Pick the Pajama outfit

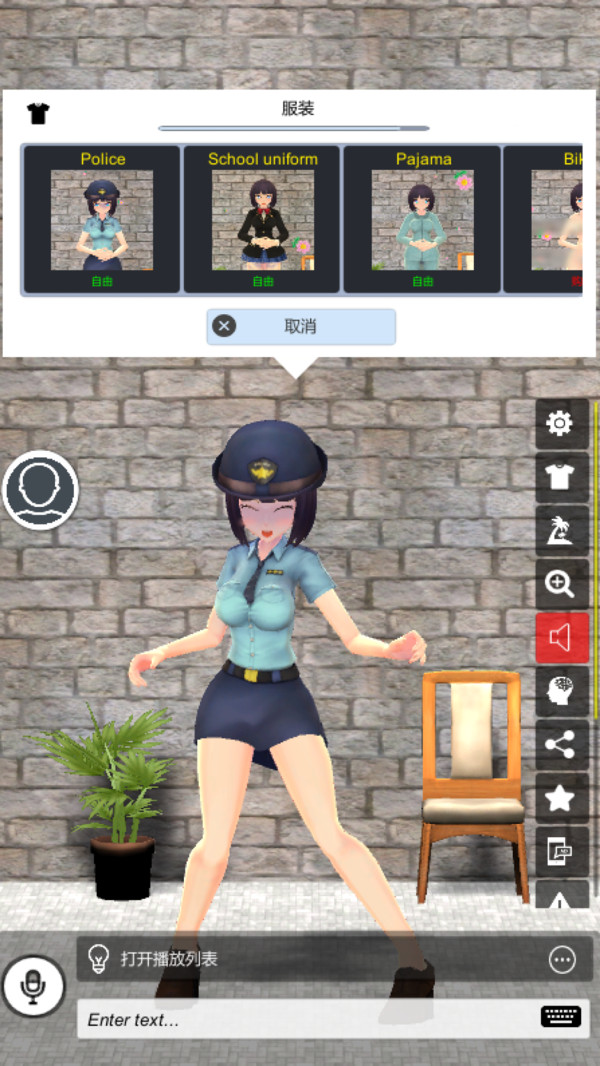point(423,220)
